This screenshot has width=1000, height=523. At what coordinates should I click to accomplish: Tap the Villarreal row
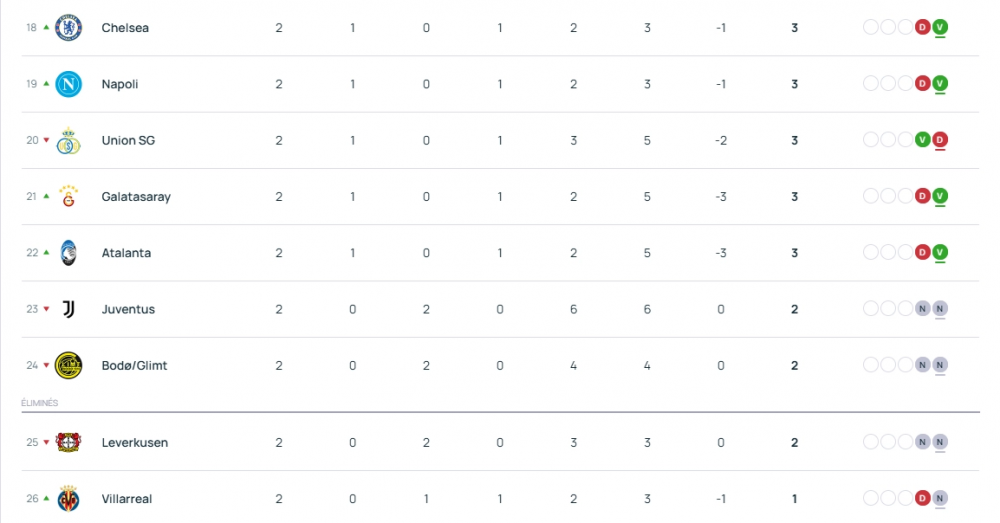127,498
